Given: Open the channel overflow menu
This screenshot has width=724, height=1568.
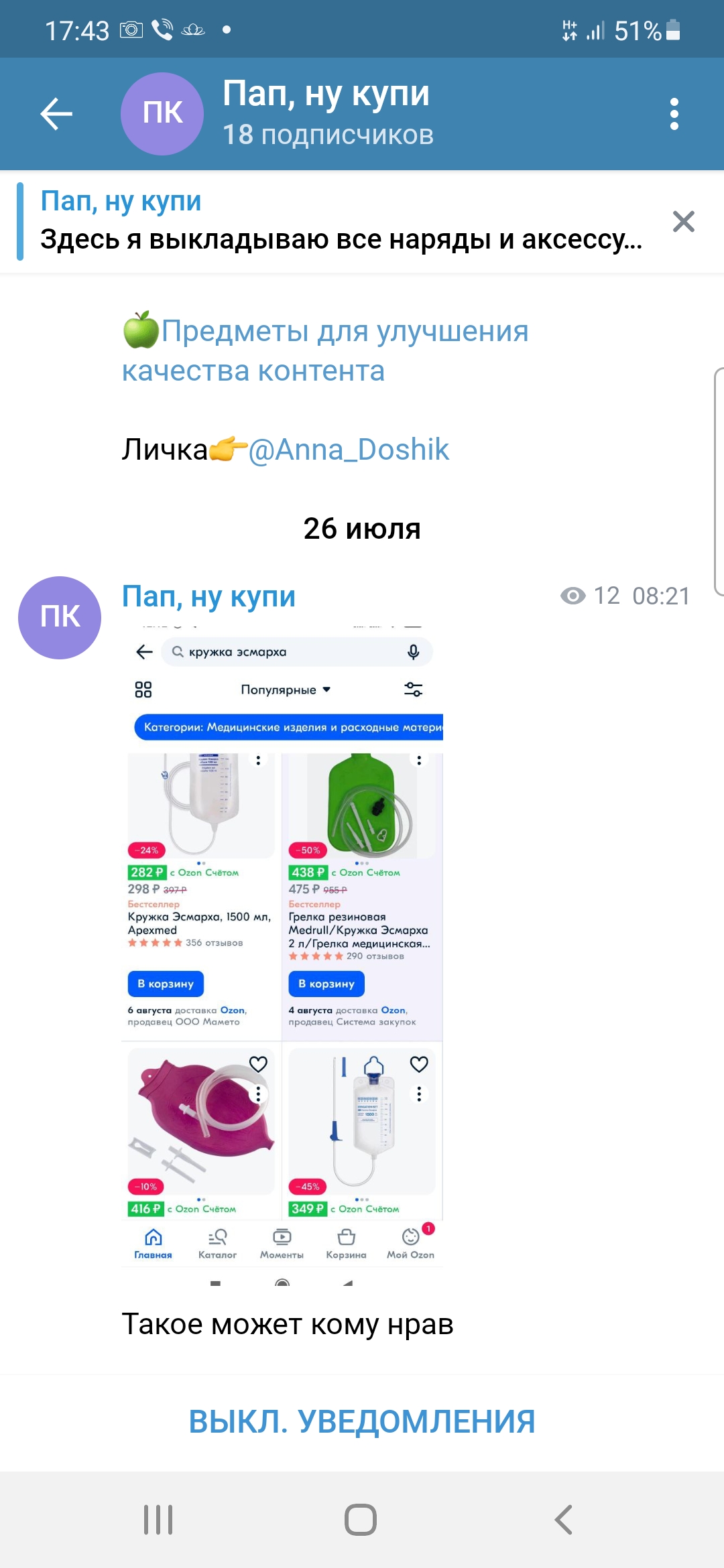Looking at the screenshot, I should pos(674,114).
